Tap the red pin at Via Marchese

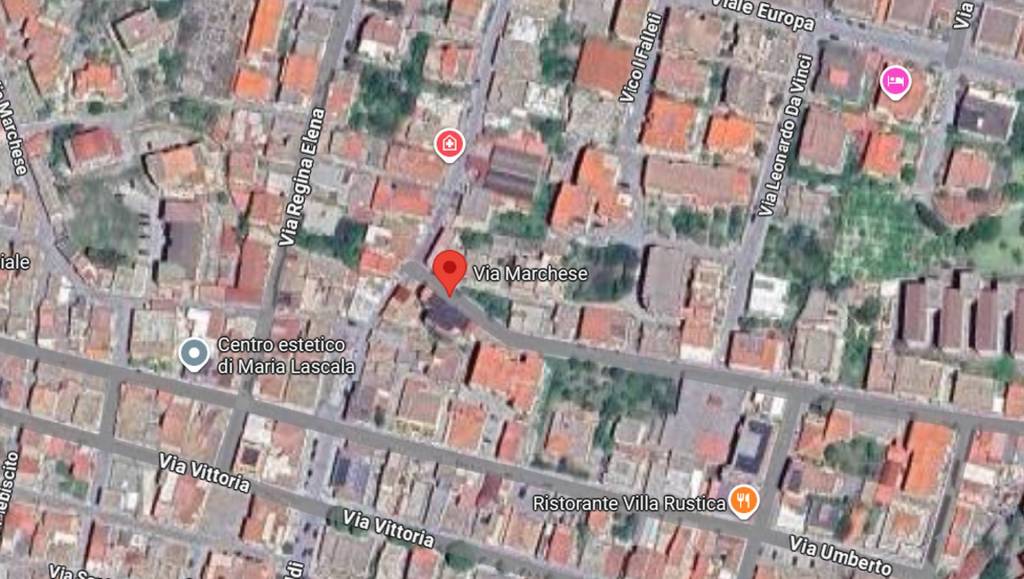coord(449,270)
